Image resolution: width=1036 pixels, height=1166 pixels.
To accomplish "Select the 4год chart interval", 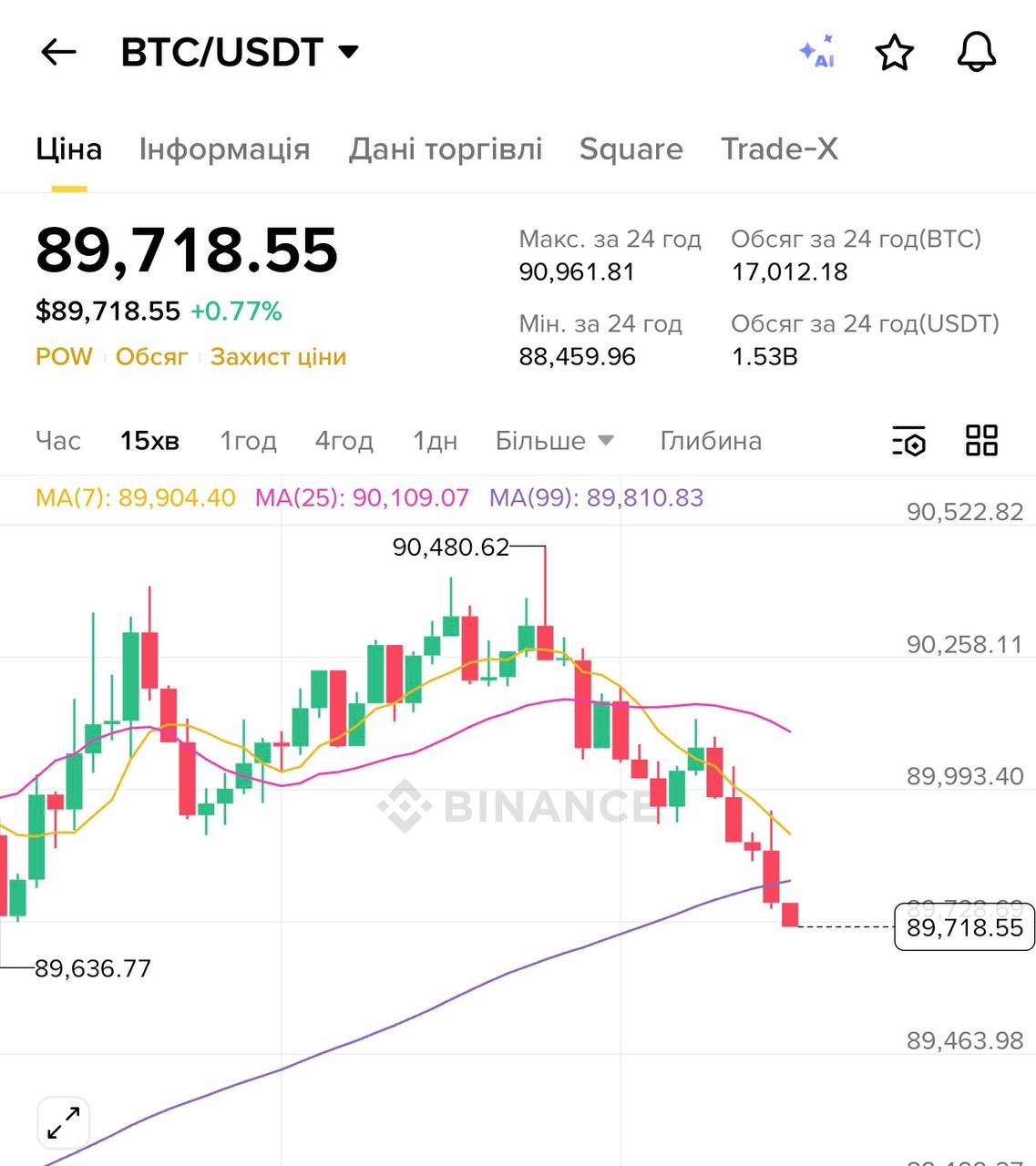I will tap(344, 441).
